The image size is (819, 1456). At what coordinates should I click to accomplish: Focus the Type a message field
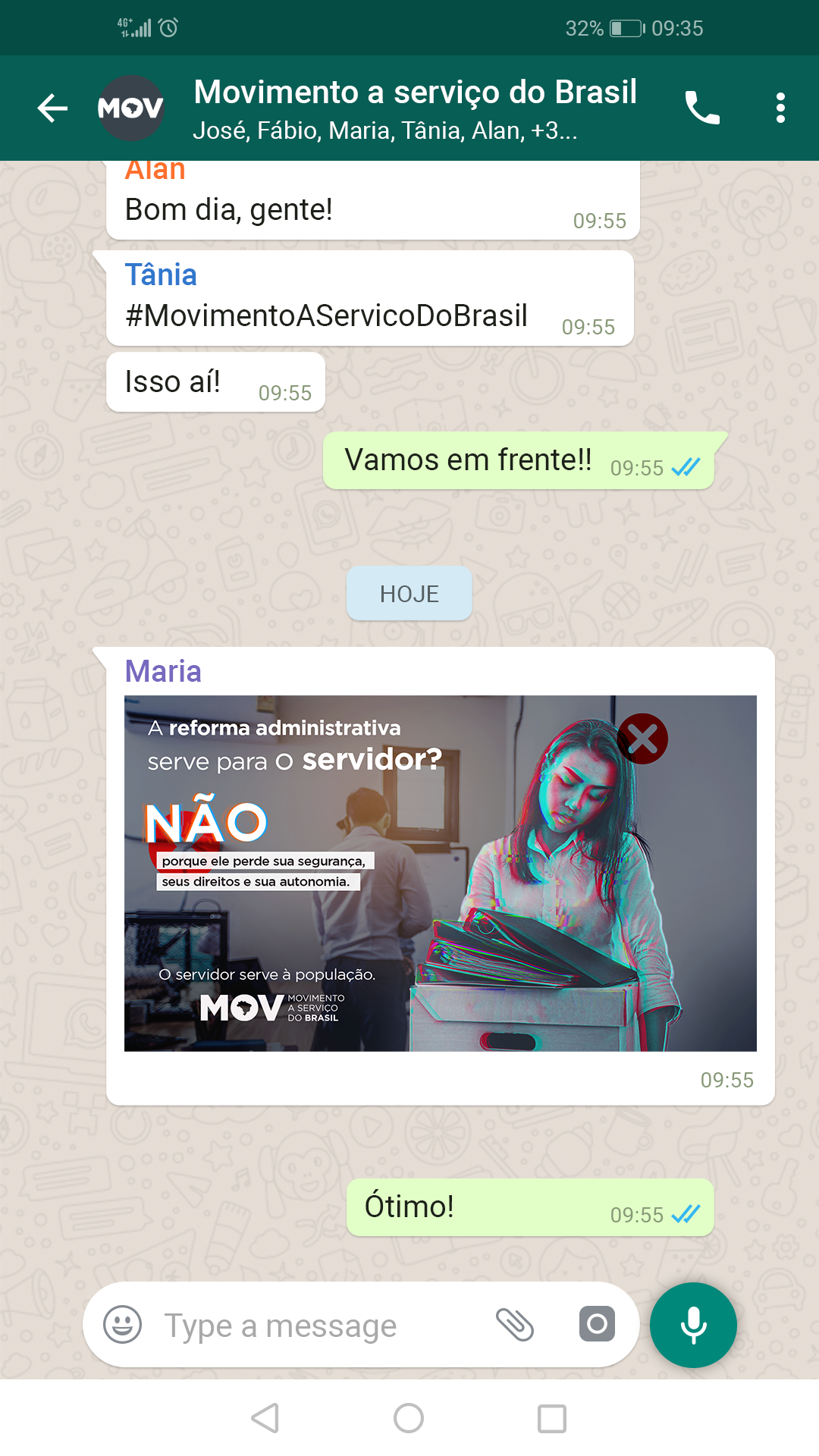pyautogui.click(x=318, y=1326)
